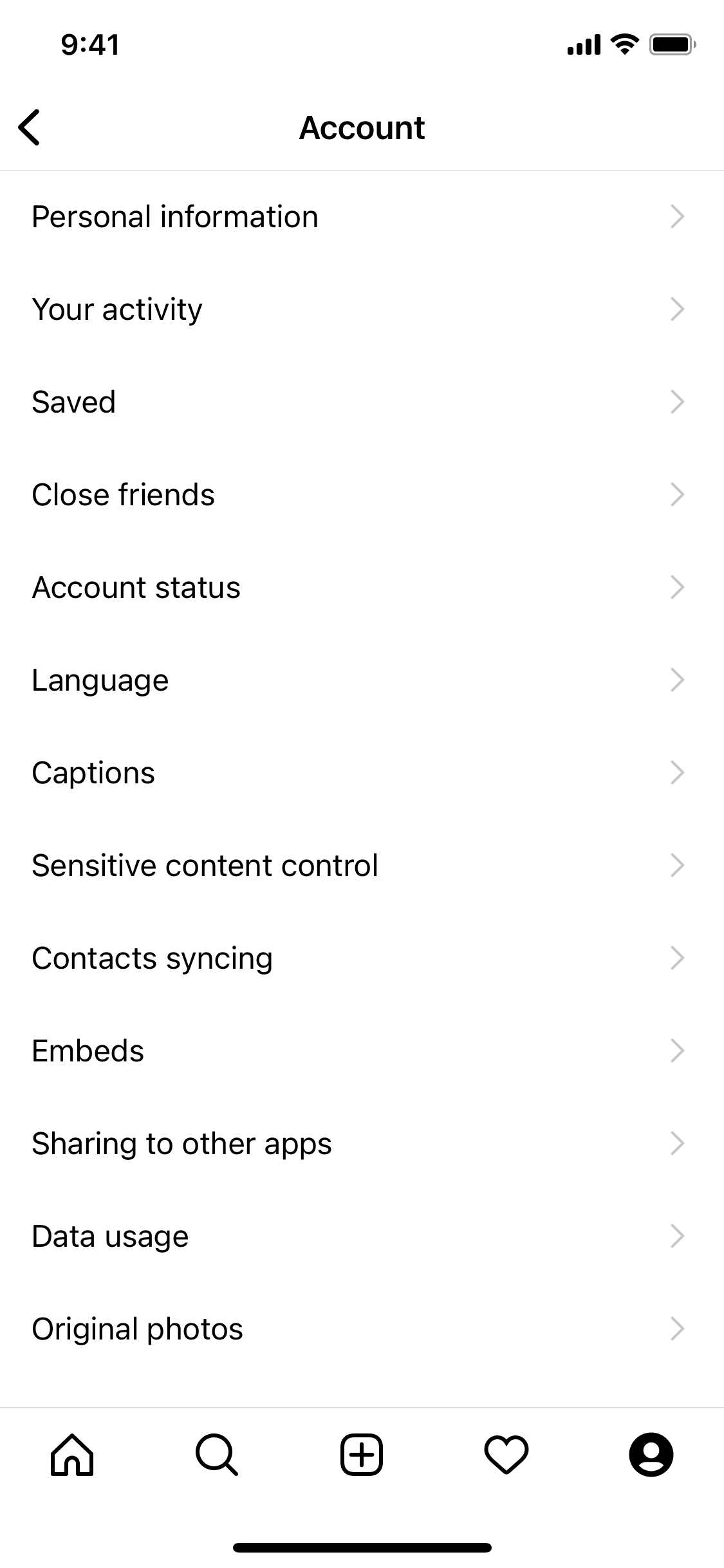Switch to the Home tab
Viewport: 724px width, 1568px height.
(x=72, y=1455)
